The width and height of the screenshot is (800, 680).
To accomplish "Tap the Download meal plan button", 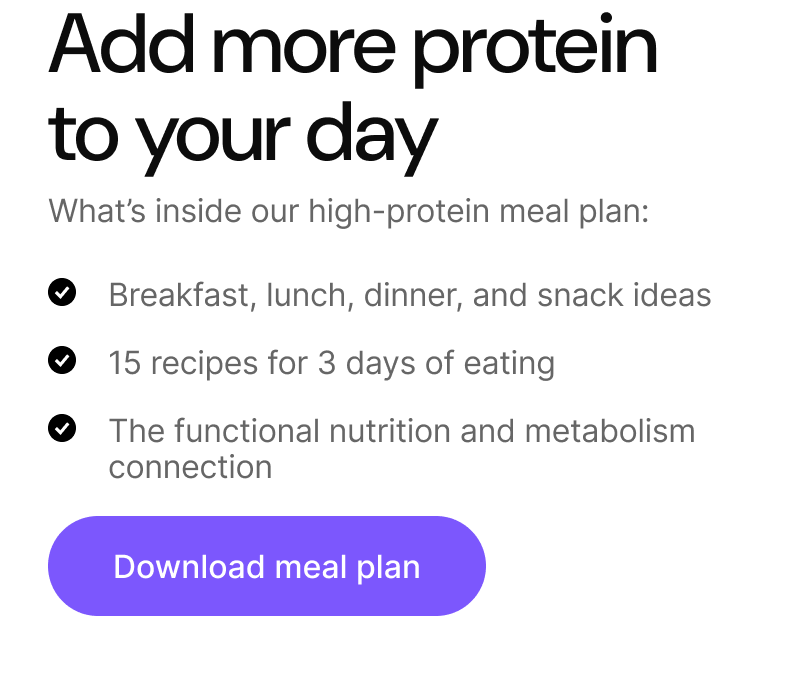I will coord(266,566).
